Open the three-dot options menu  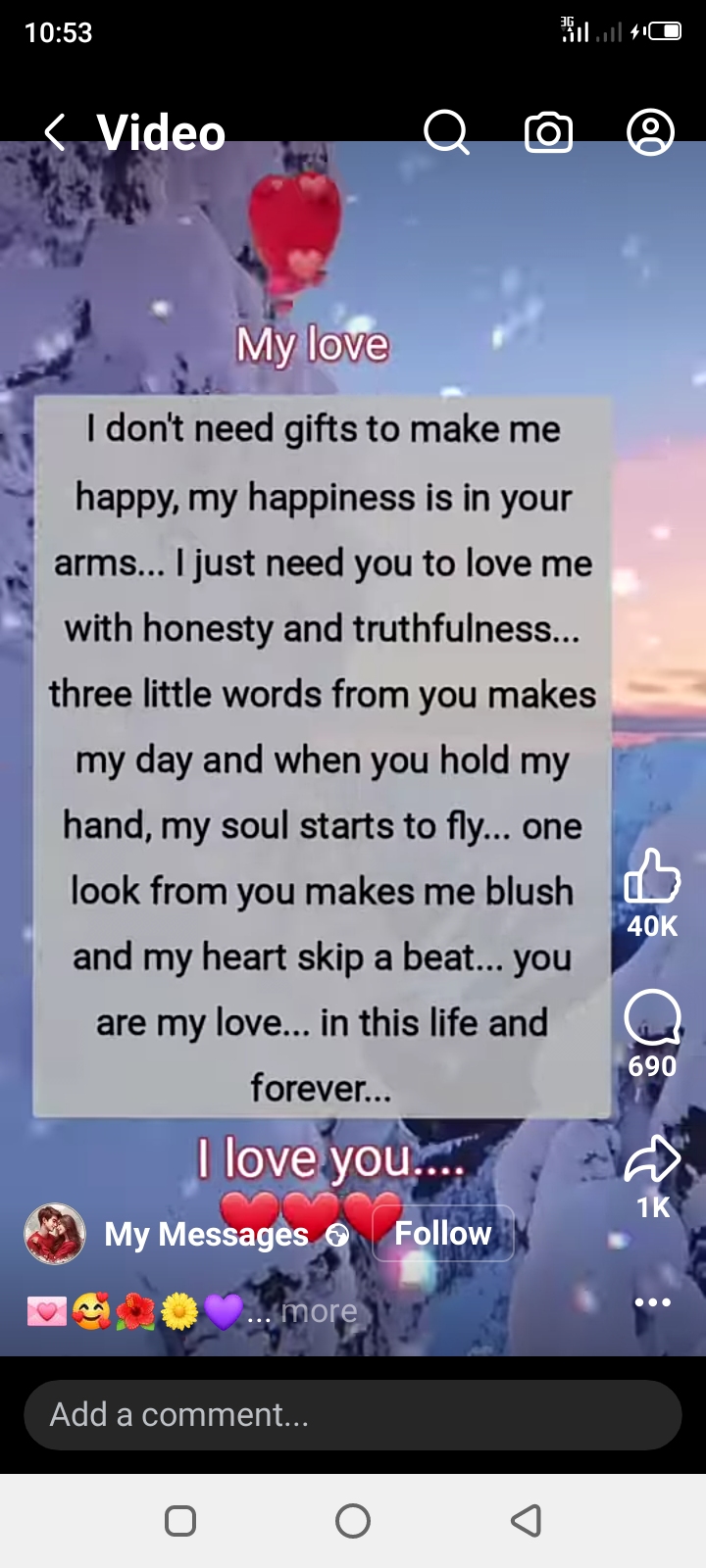click(x=652, y=1302)
